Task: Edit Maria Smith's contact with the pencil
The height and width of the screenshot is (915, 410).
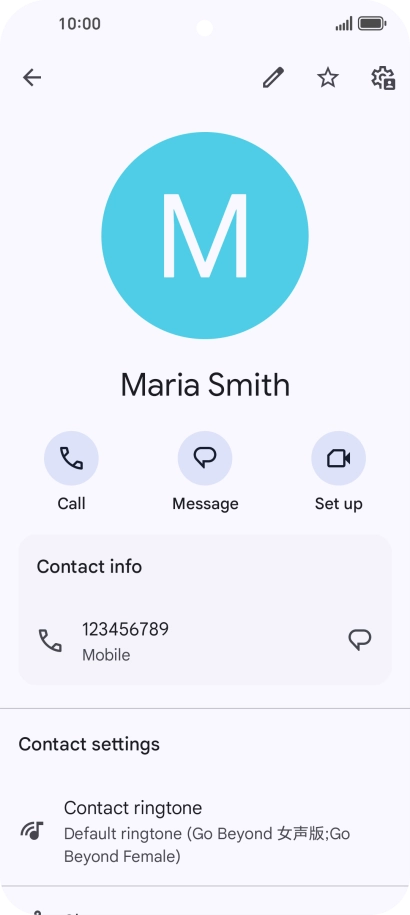Action: [273, 78]
